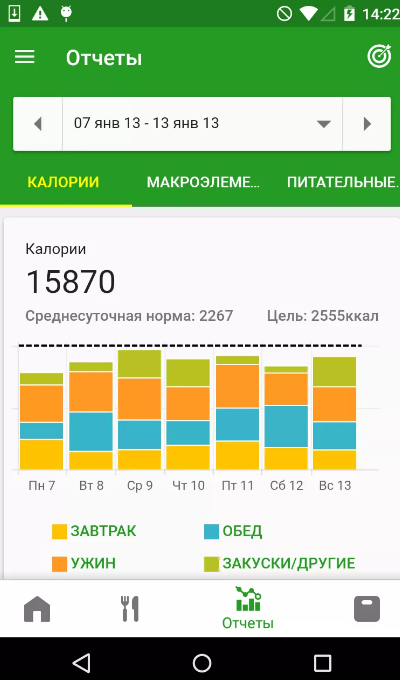Tap the system back button
400x680 pixels.
click(82, 663)
